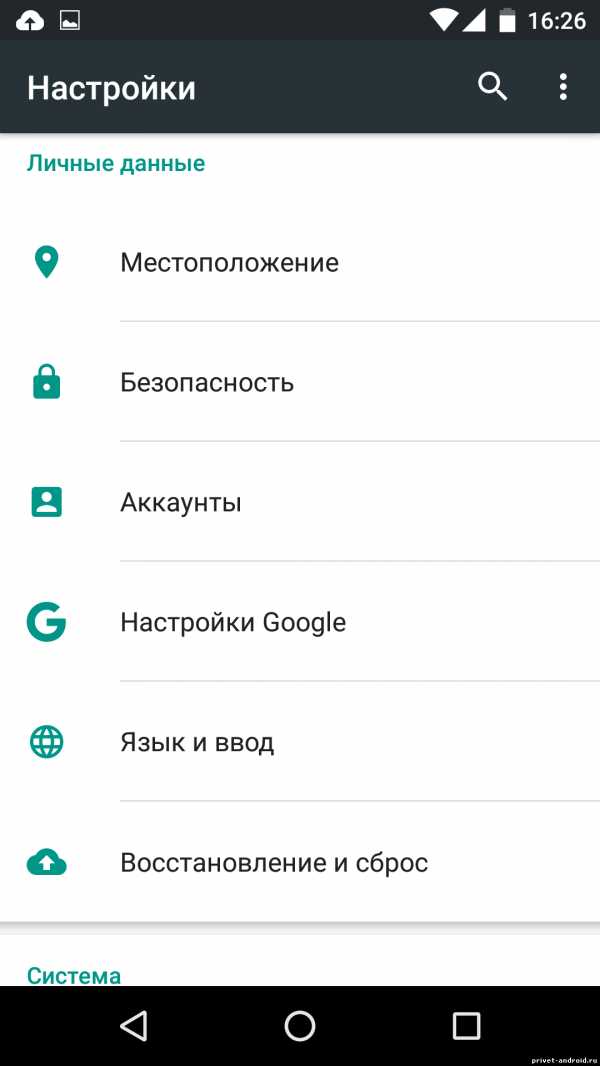Screen dimensions: 600x1066
Task: Open the Местоположение settings
Action: point(230,262)
